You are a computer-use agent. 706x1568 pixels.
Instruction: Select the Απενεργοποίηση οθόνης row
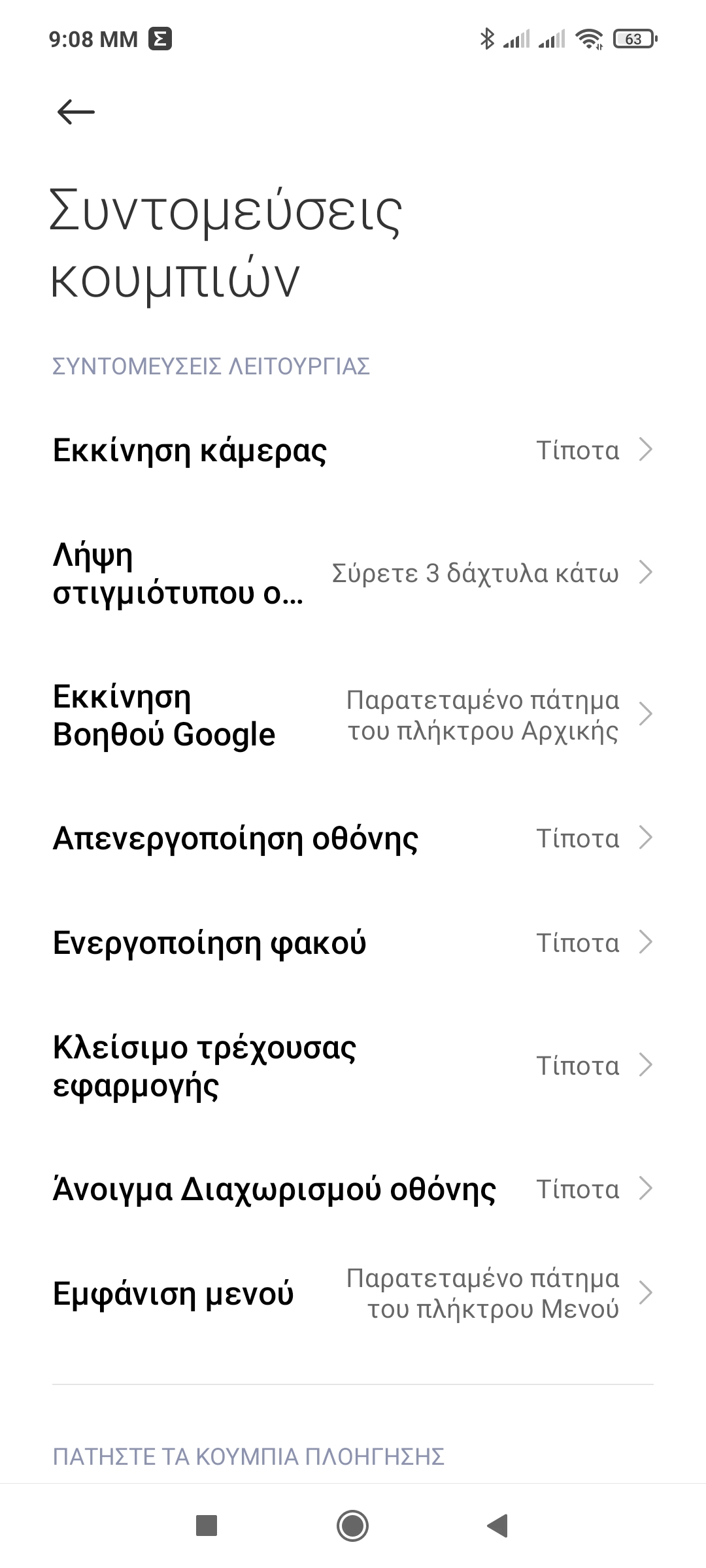click(353, 838)
